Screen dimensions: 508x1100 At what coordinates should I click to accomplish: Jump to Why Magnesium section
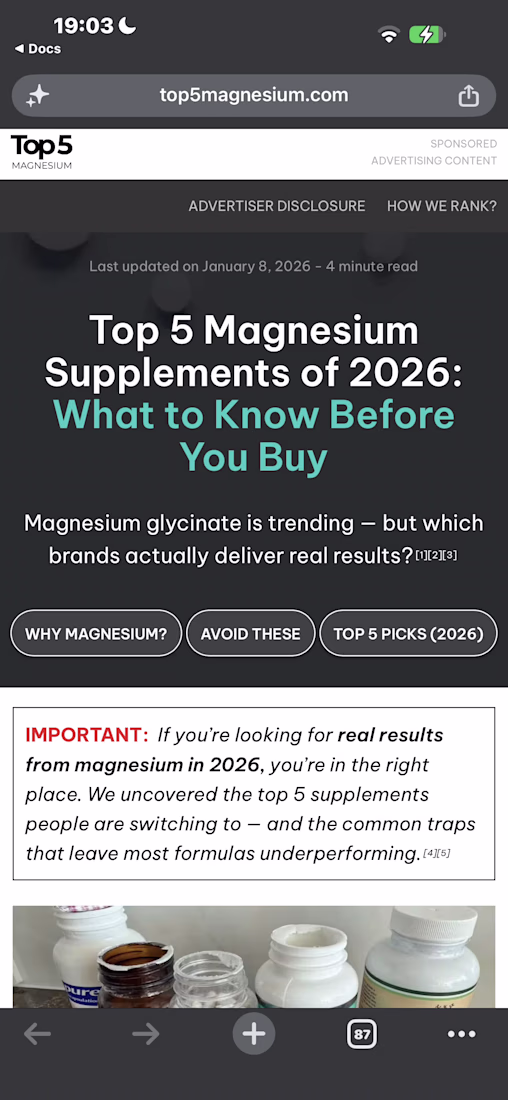coord(96,633)
